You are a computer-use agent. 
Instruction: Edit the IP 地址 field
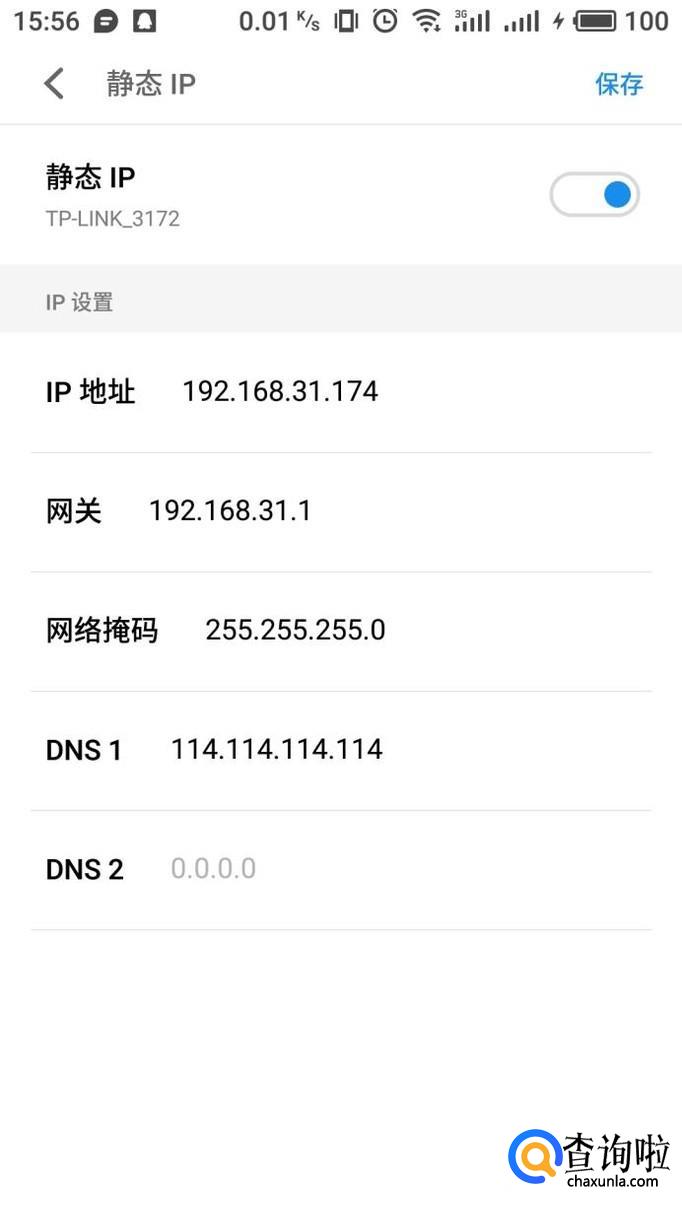[x=280, y=391]
